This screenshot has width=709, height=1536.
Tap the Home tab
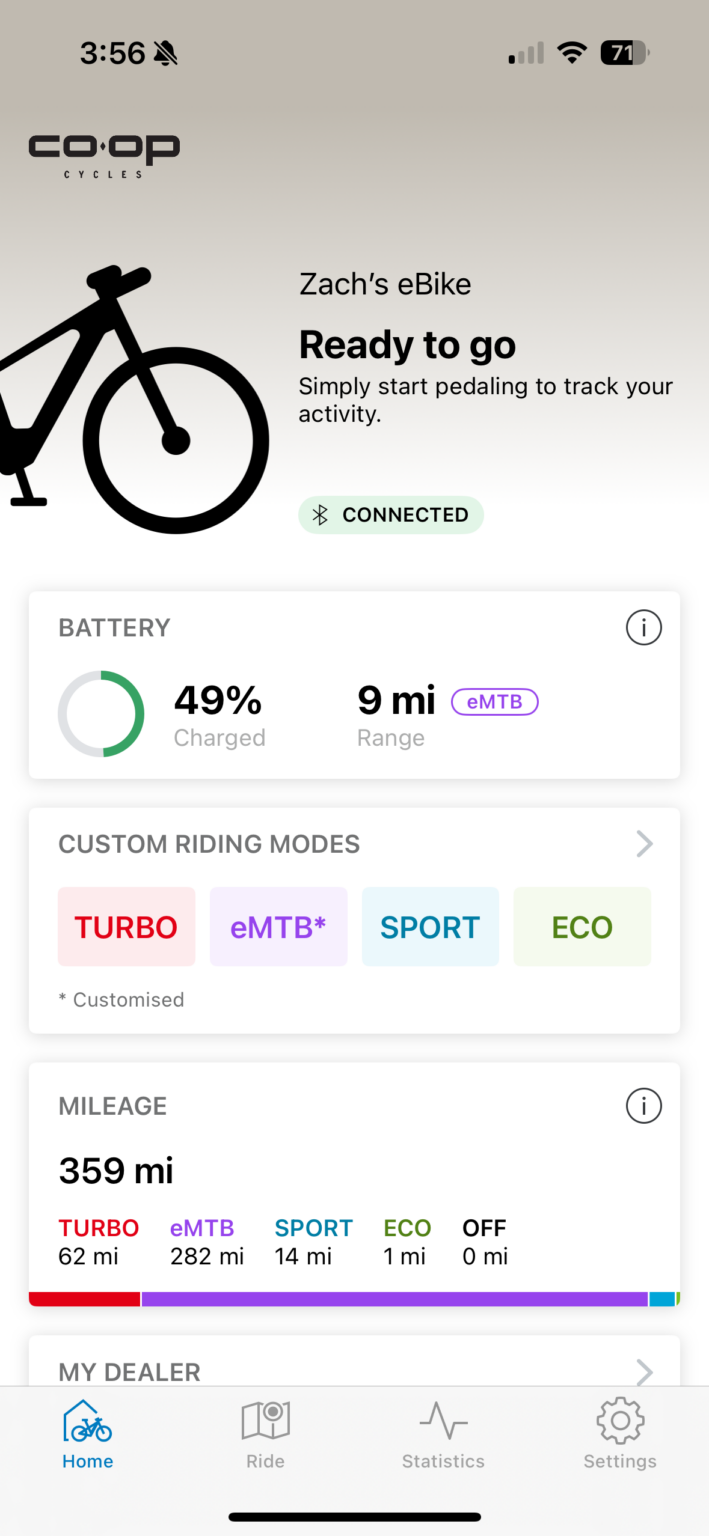pos(88,1435)
